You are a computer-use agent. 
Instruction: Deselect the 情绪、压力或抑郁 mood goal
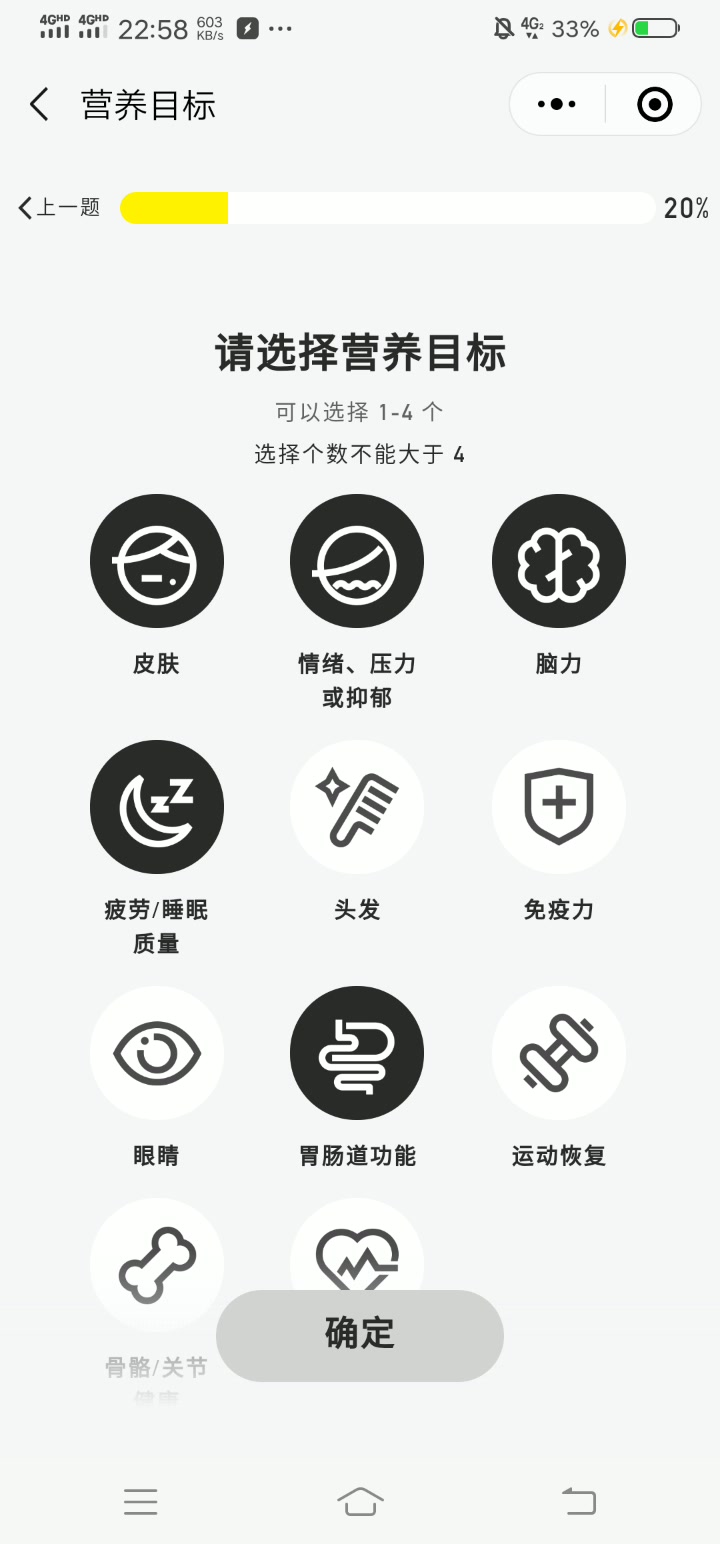tap(357, 560)
